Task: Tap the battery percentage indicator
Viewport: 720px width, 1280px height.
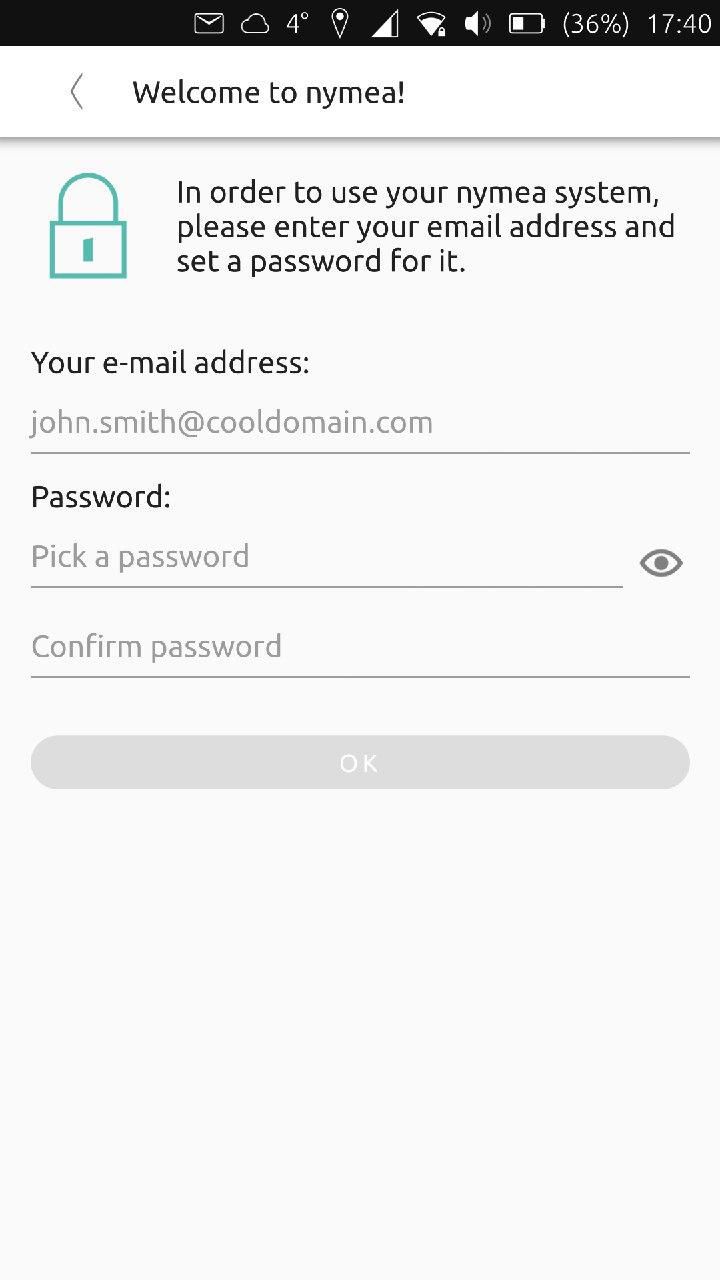Action: 596,22
